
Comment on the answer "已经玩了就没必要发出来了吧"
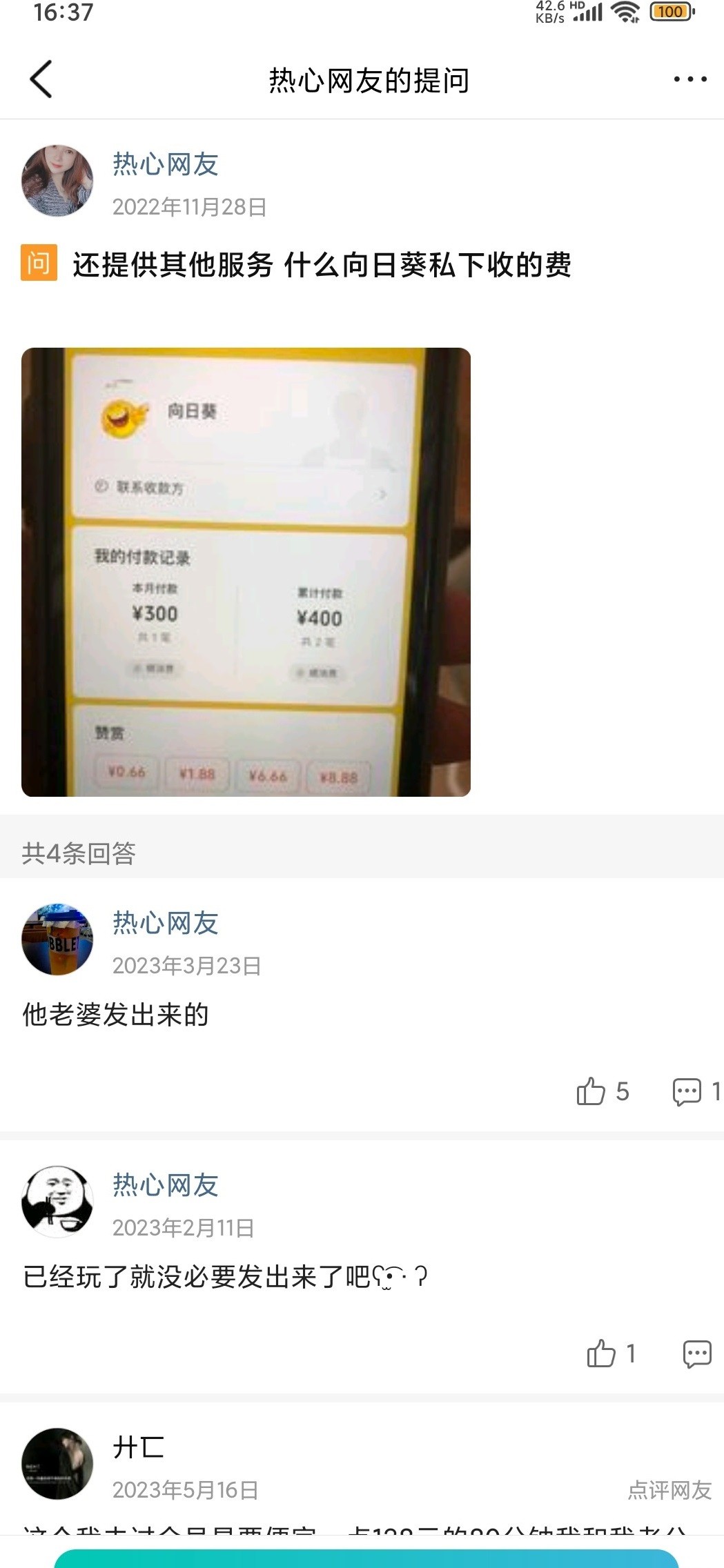[696, 1353]
